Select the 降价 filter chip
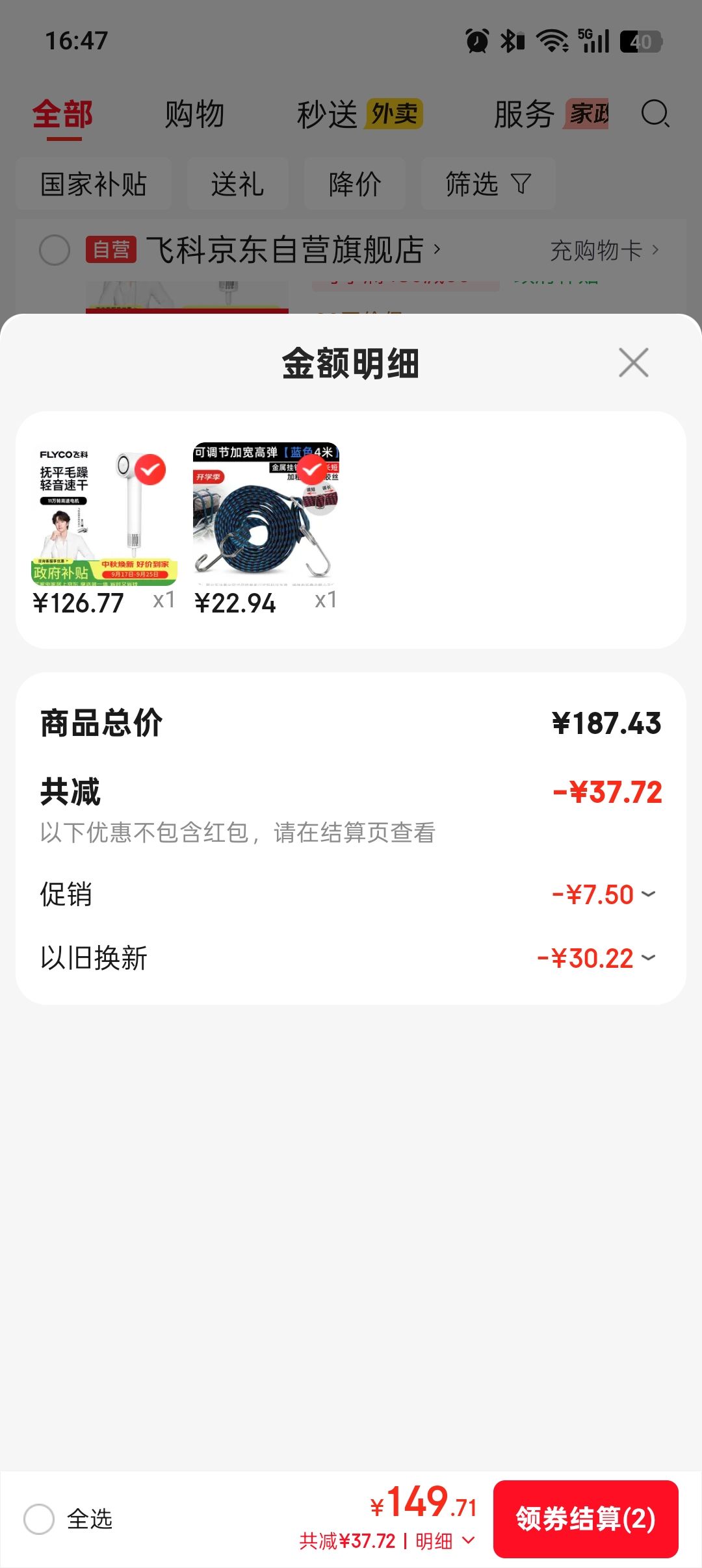The width and height of the screenshot is (702, 1568). [x=355, y=184]
